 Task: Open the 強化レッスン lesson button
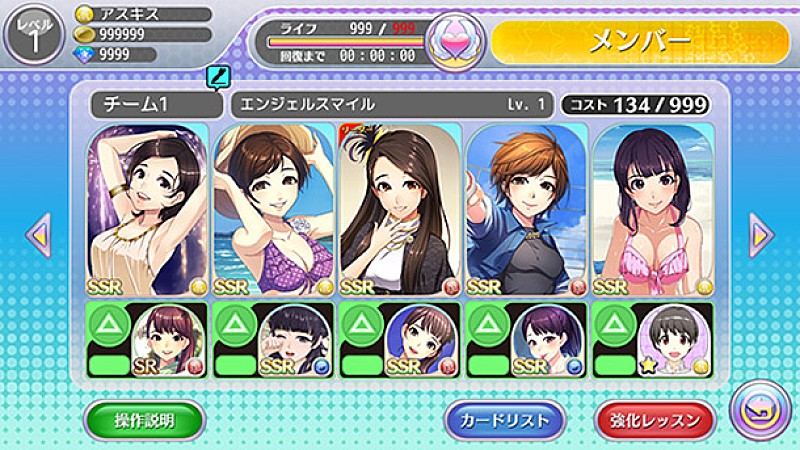pos(655,420)
